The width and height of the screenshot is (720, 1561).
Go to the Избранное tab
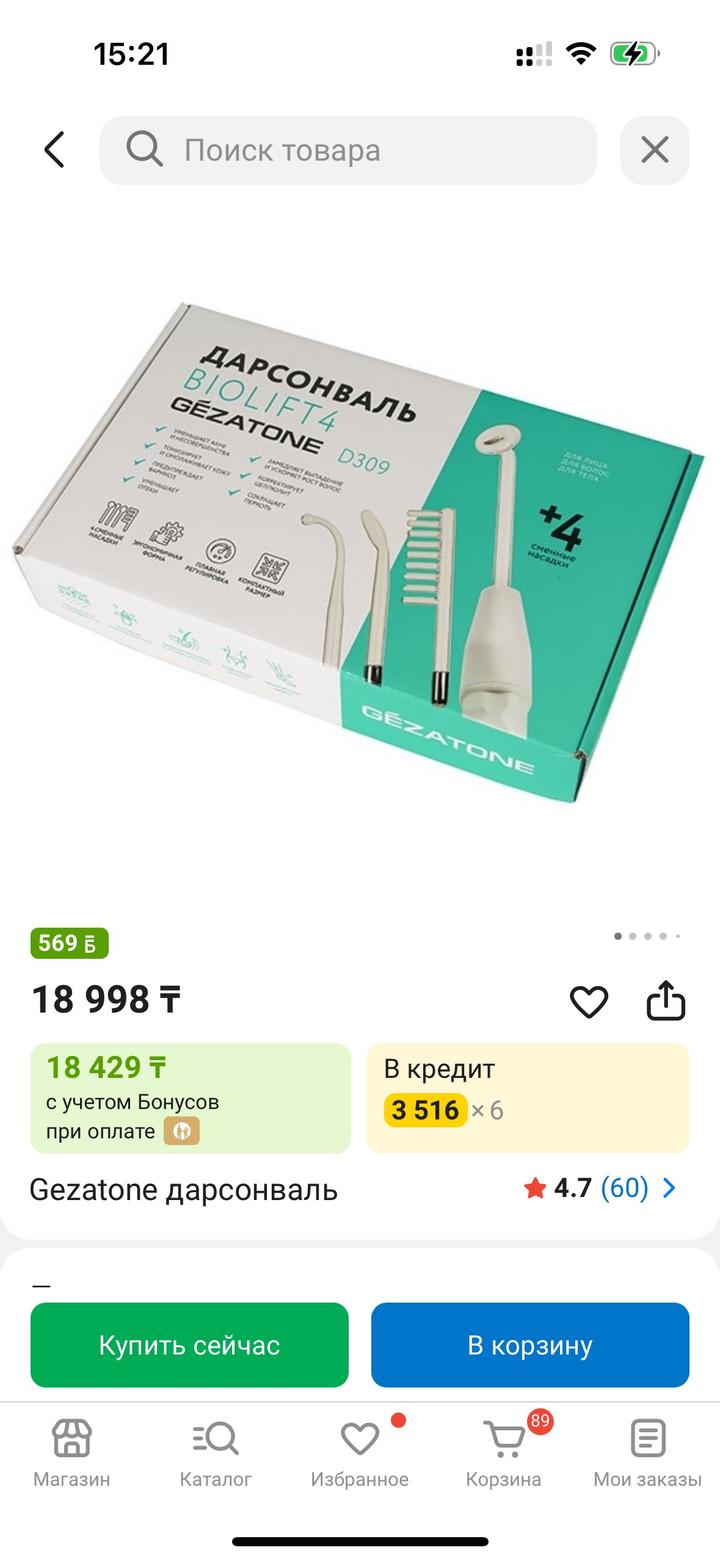(x=359, y=1452)
